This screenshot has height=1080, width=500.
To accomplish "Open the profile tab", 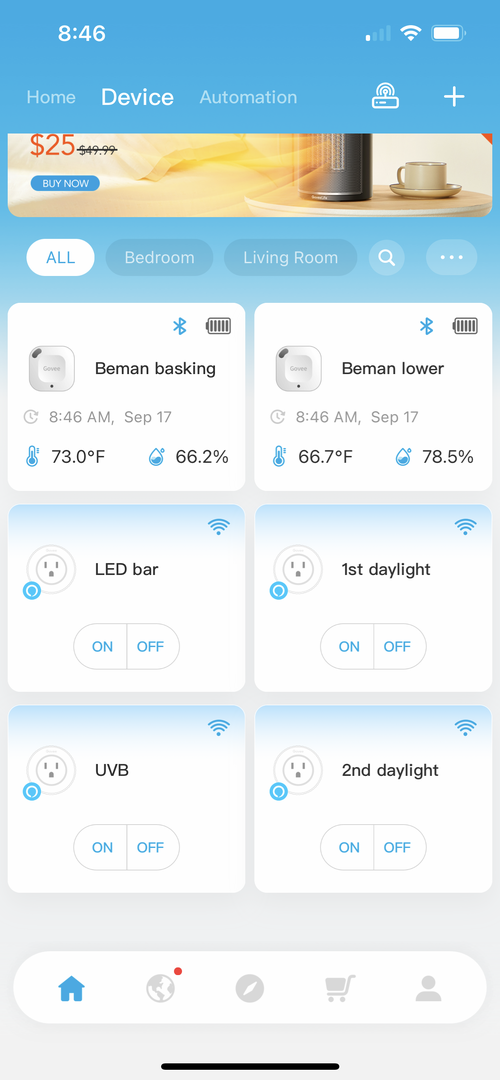I will pyautogui.click(x=428, y=988).
